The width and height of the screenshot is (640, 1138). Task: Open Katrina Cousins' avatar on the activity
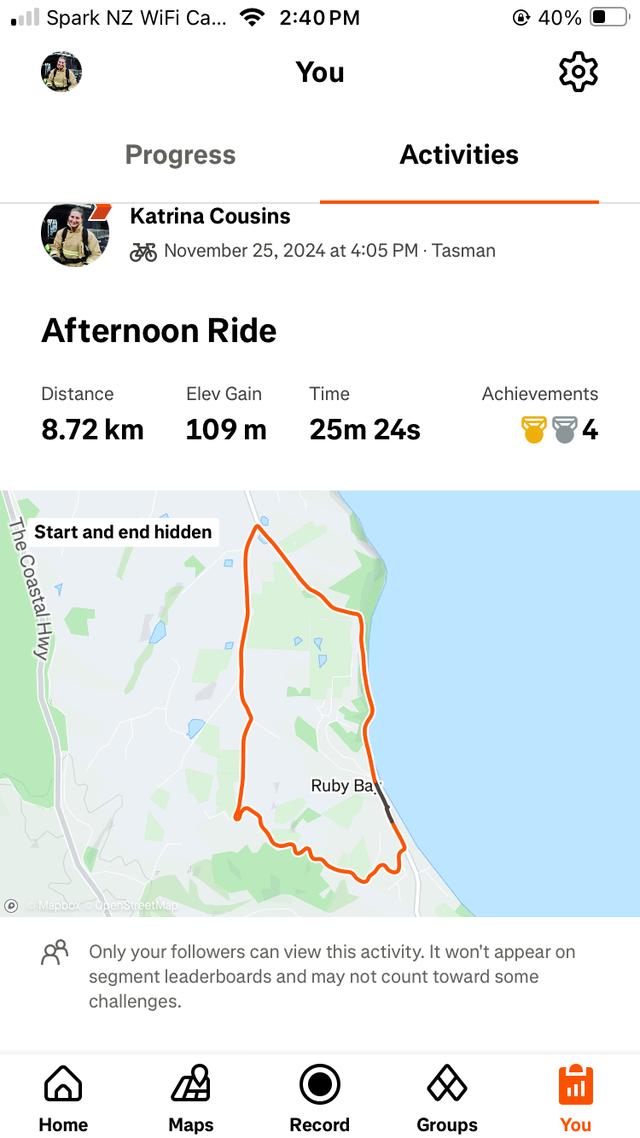pyautogui.click(x=74, y=236)
